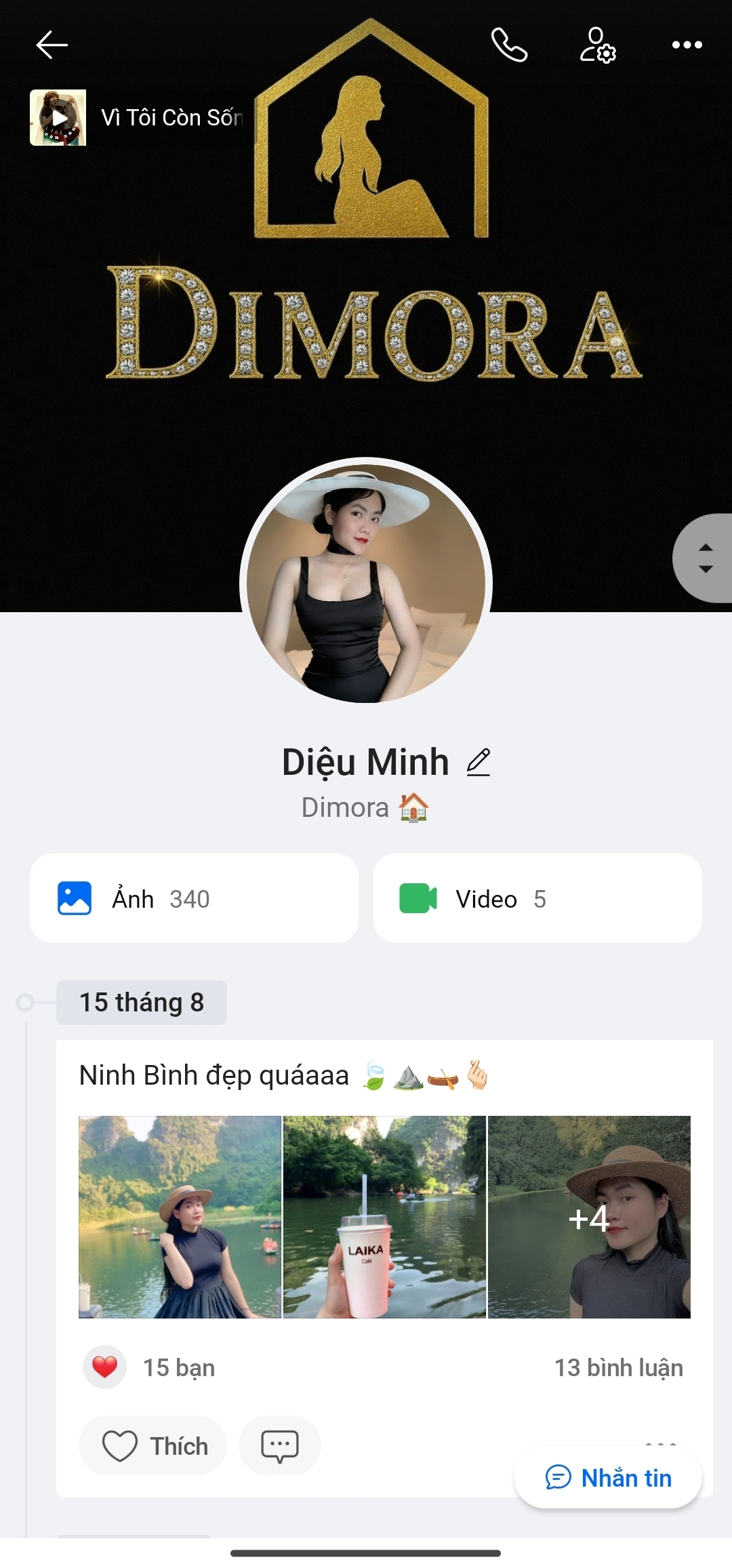Viewport: 732px width, 1568px height.
Task: View reactions via the red heart icon
Action: point(105,1367)
